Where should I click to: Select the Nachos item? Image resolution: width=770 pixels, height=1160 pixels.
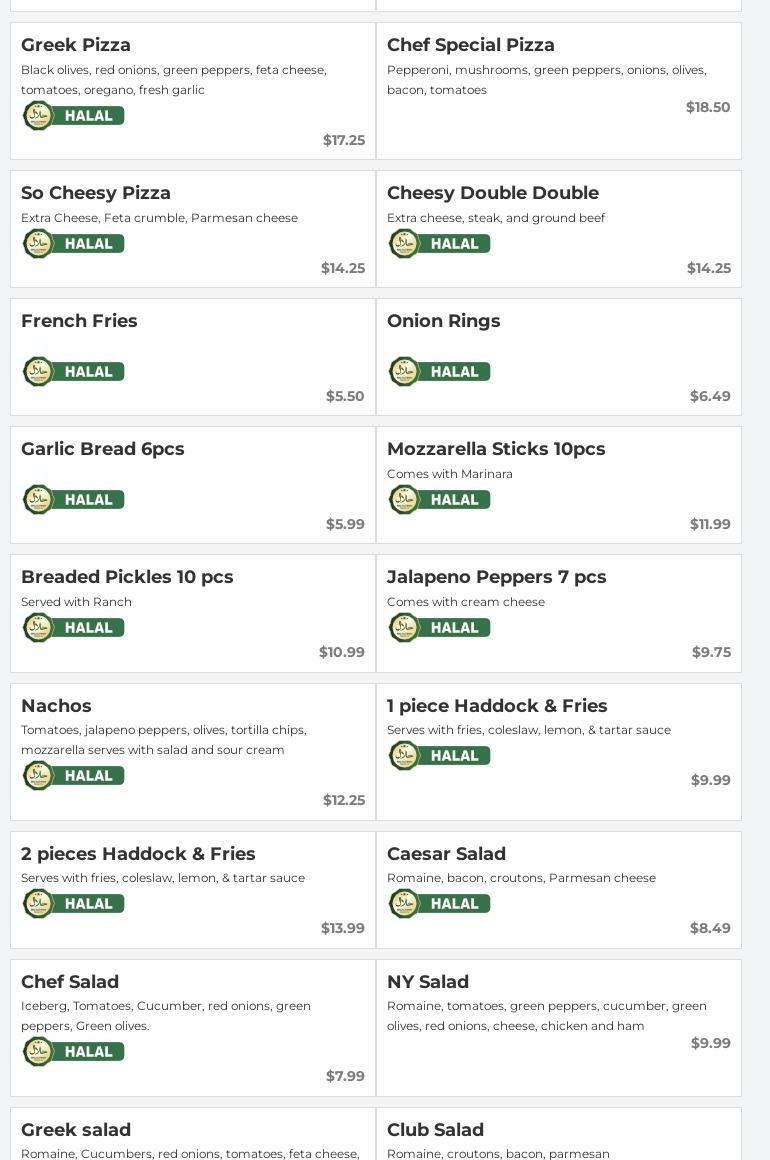tap(193, 752)
